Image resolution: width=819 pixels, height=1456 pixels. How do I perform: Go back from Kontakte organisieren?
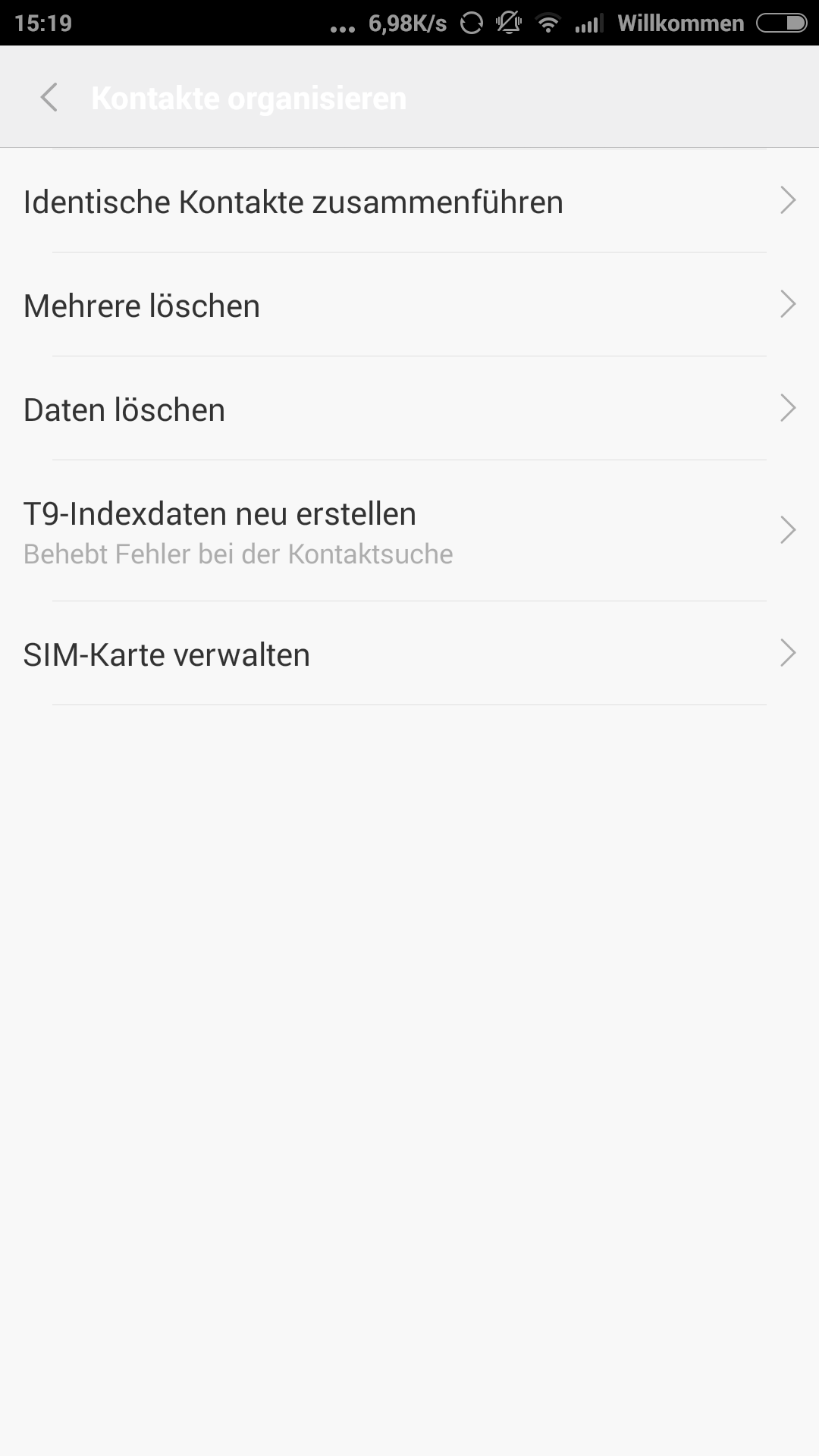click(49, 98)
